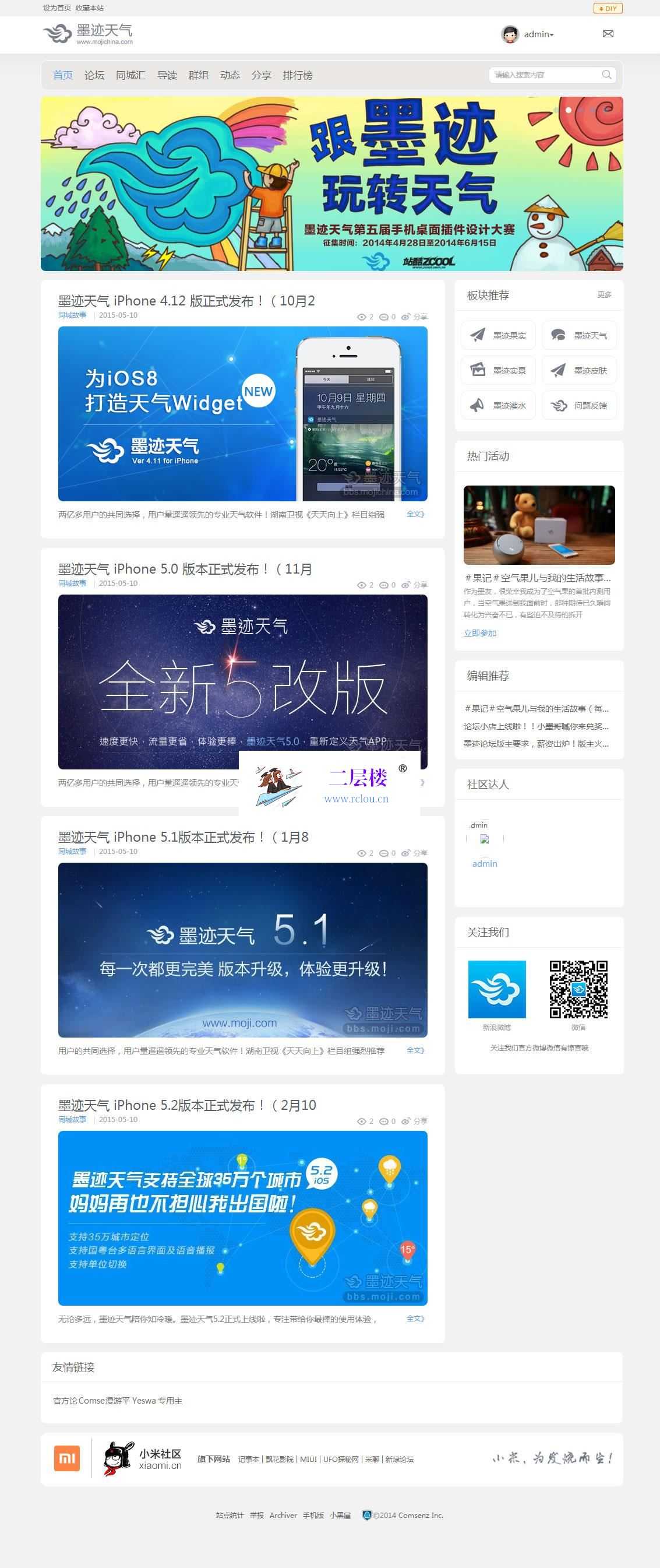Tap 更多 in 板块推荐
The height and width of the screenshot is (1568, 660).
click(x=604, y=294)
